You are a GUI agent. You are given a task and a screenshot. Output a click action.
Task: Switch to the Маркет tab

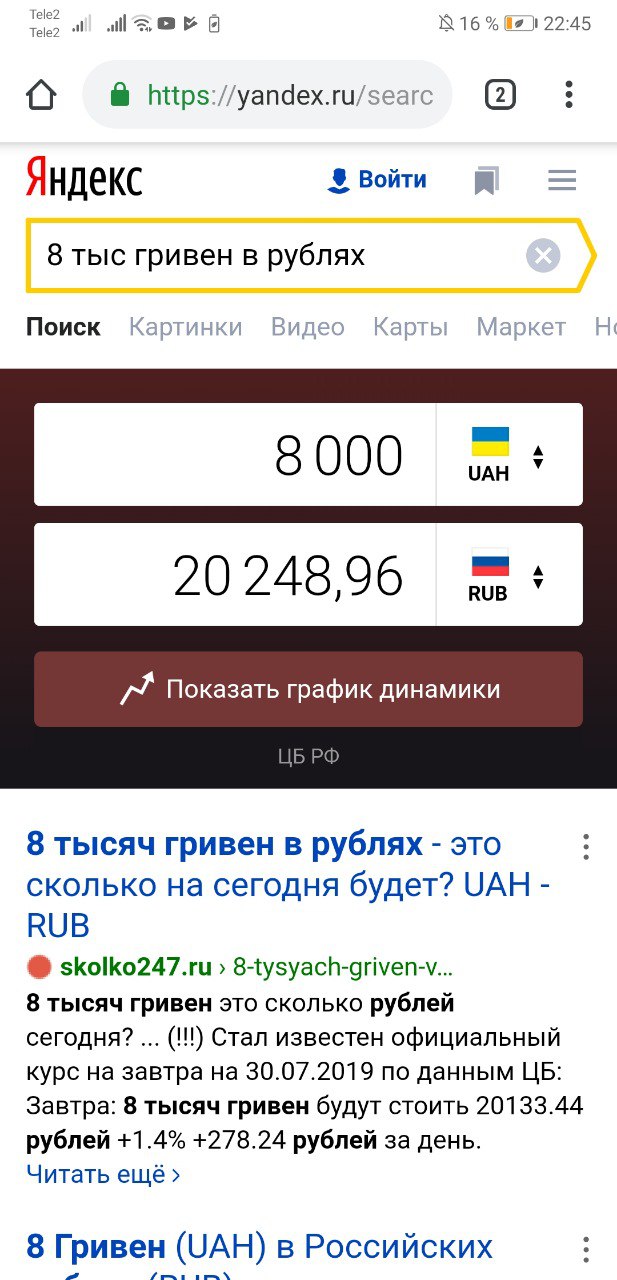(x=521, y=327)
